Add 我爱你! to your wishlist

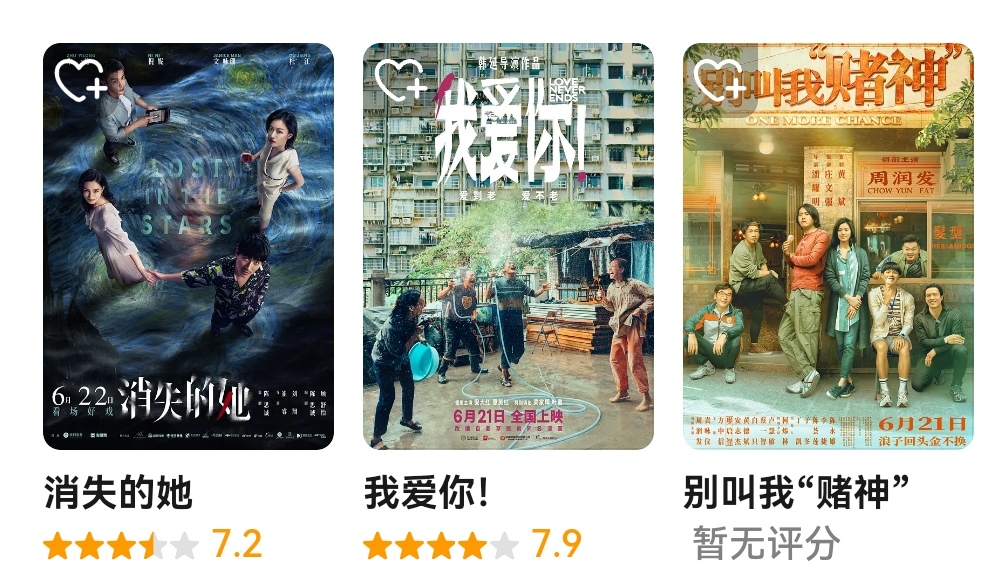[x=400, y=80]
